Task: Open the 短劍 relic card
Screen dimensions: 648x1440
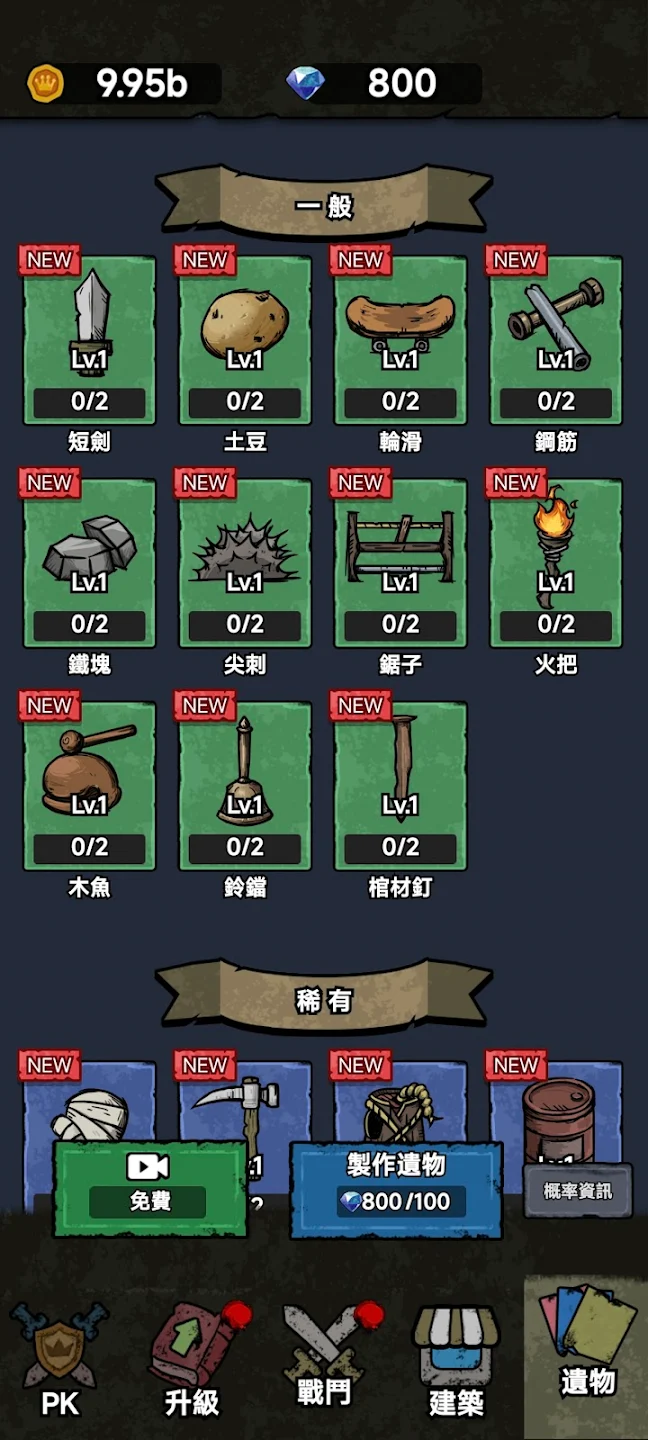Action: coord(89,340)
